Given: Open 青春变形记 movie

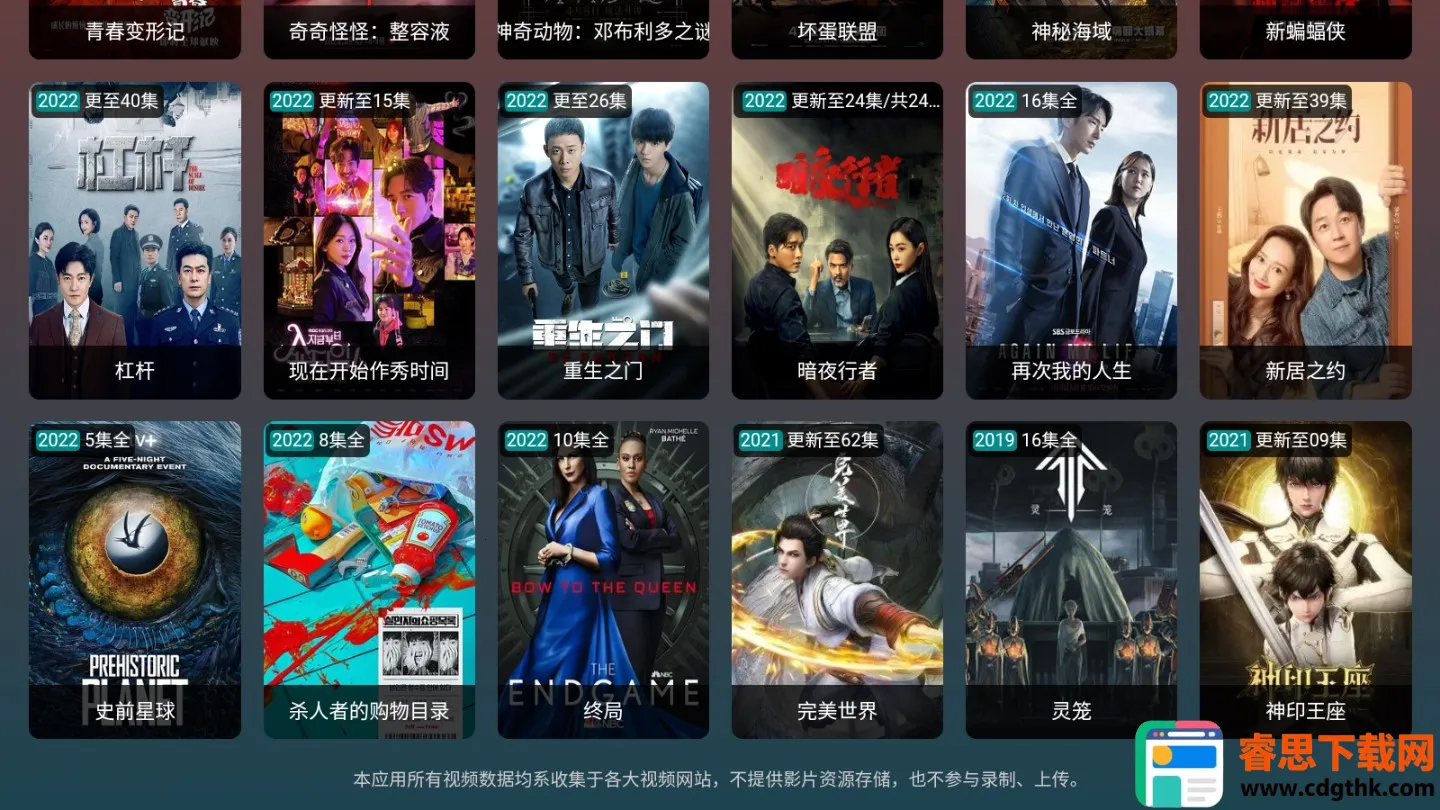Looking at the screenshot, I should point(135,28).
